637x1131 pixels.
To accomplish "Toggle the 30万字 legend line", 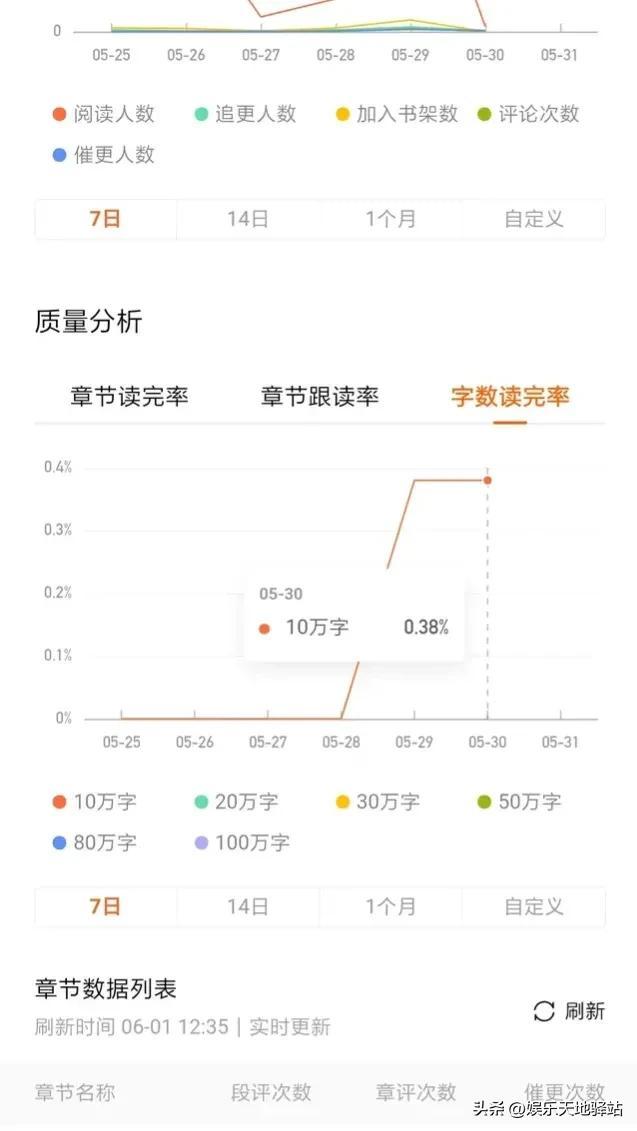I will 378,802.
